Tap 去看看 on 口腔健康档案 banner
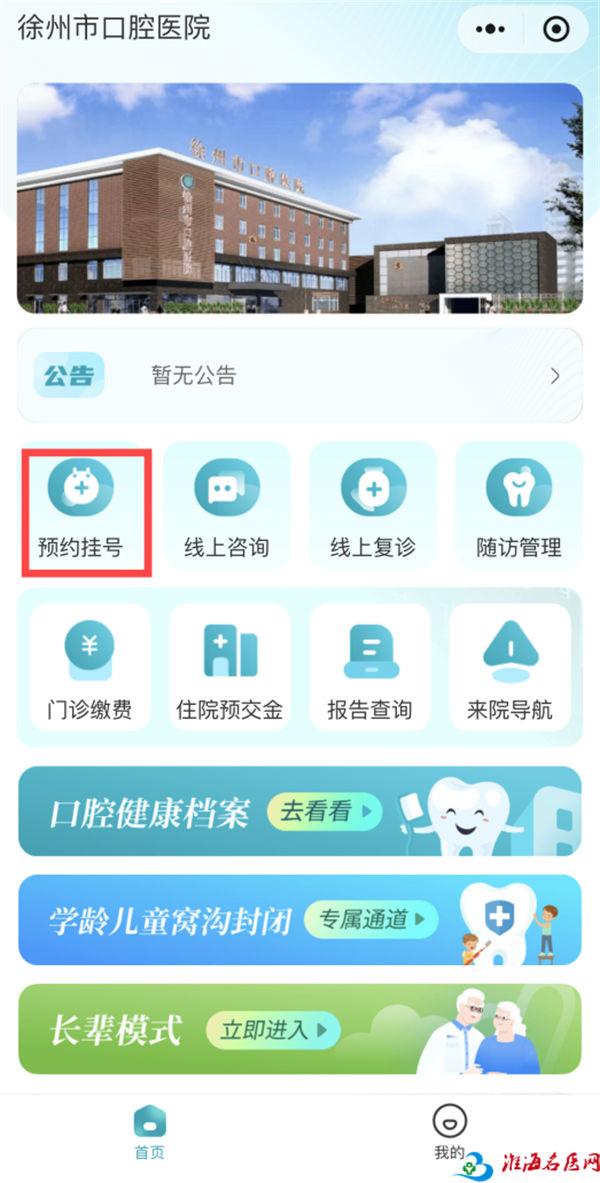This screenshot has height=1183, width=600. [x=325, y=812]
